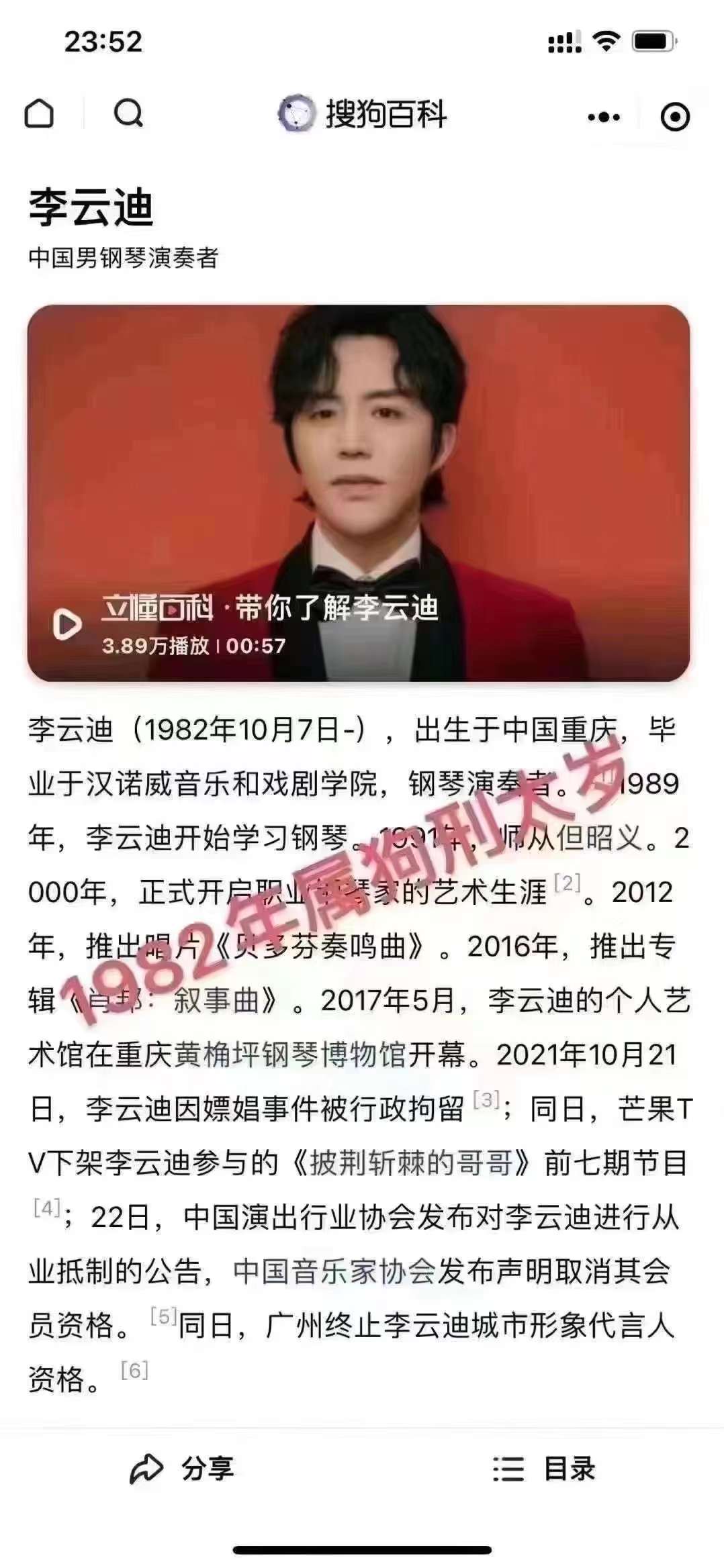Play the 立懂百科 video about 李云迪

pyautogui.click(x=67, y=624)
